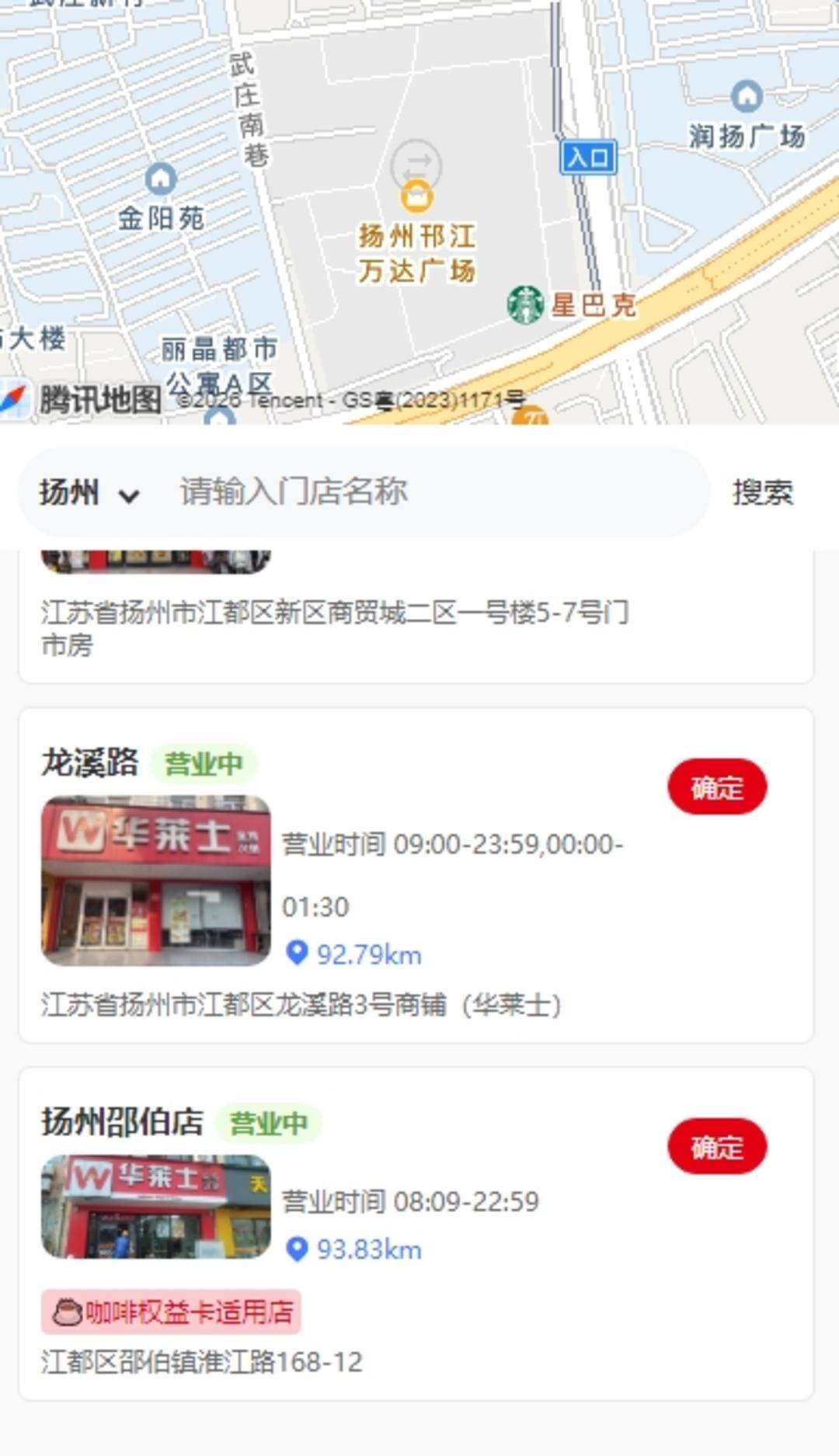Image resolution: width=839 pixels, height=1456 pixels.
Task: Select the 龙溪路 store name heading
Action: (x=92, y=763)
